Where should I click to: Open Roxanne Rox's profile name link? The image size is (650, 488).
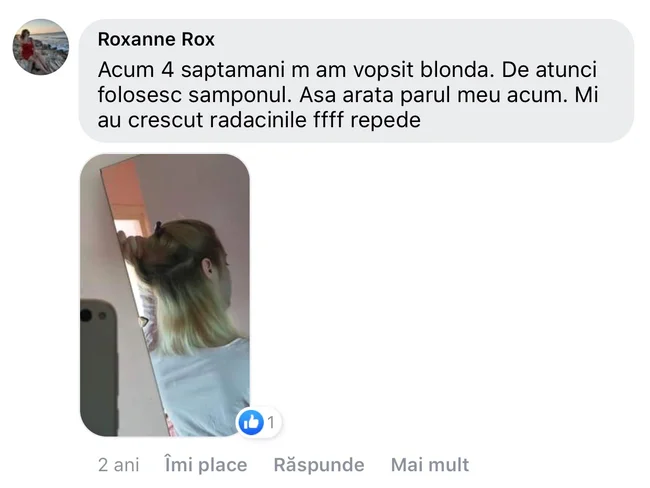(x=156, y=40)
